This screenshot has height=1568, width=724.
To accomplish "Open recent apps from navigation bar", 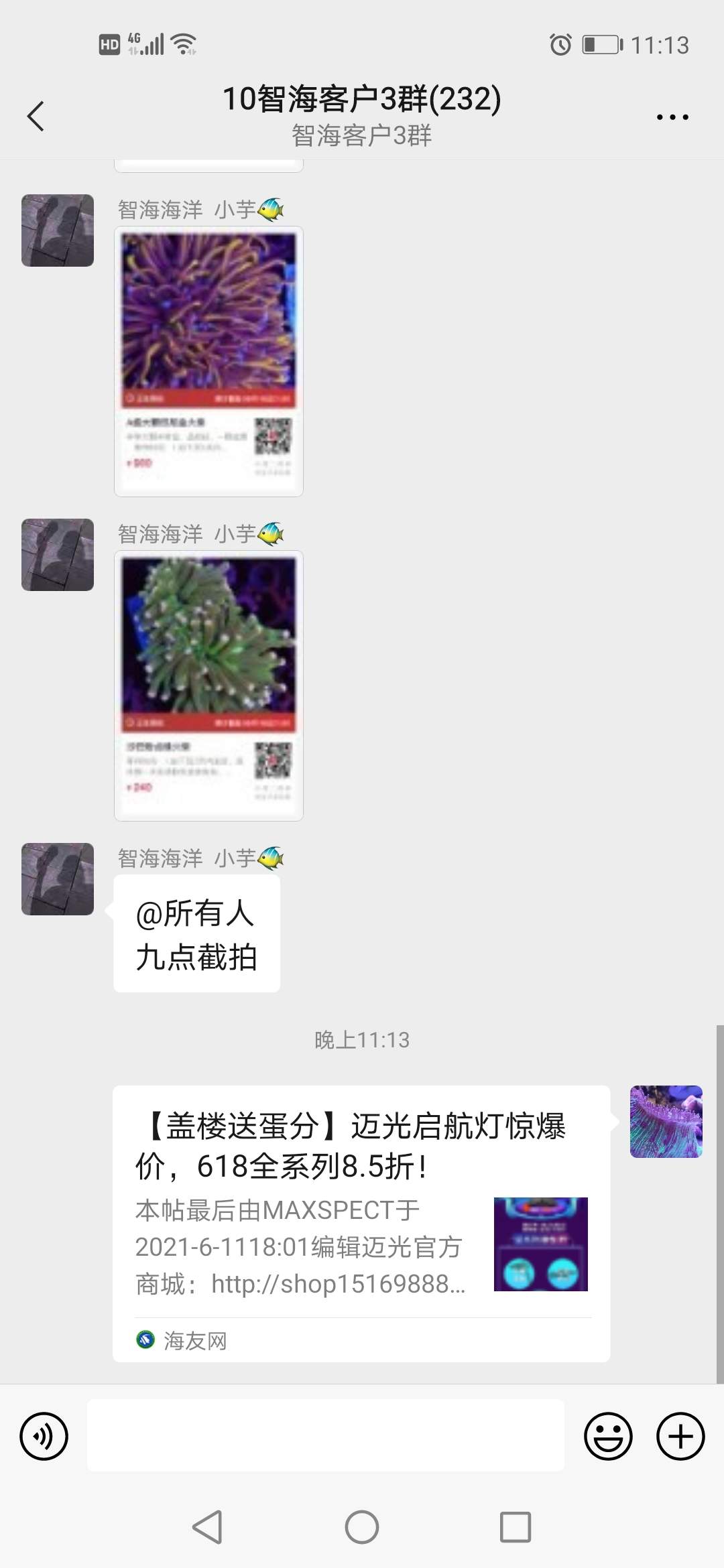I will 516,1528.
